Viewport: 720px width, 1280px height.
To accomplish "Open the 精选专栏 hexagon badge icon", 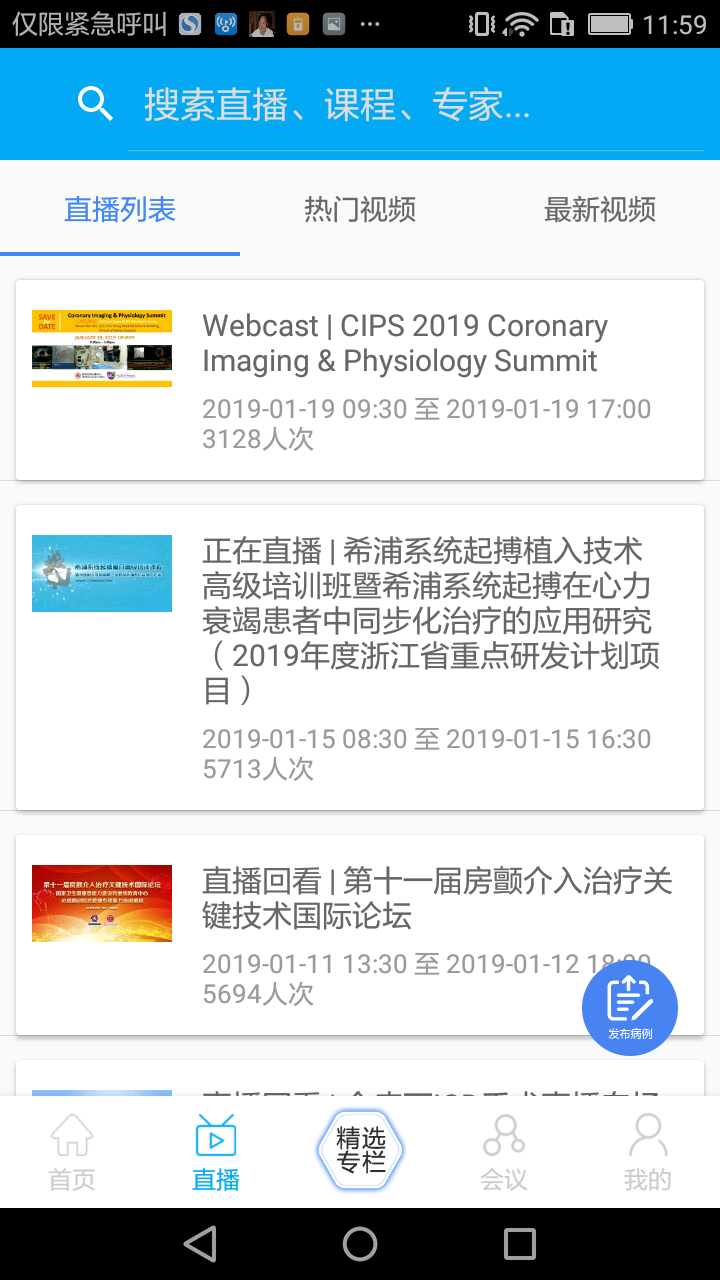I will pos(359,1149).
